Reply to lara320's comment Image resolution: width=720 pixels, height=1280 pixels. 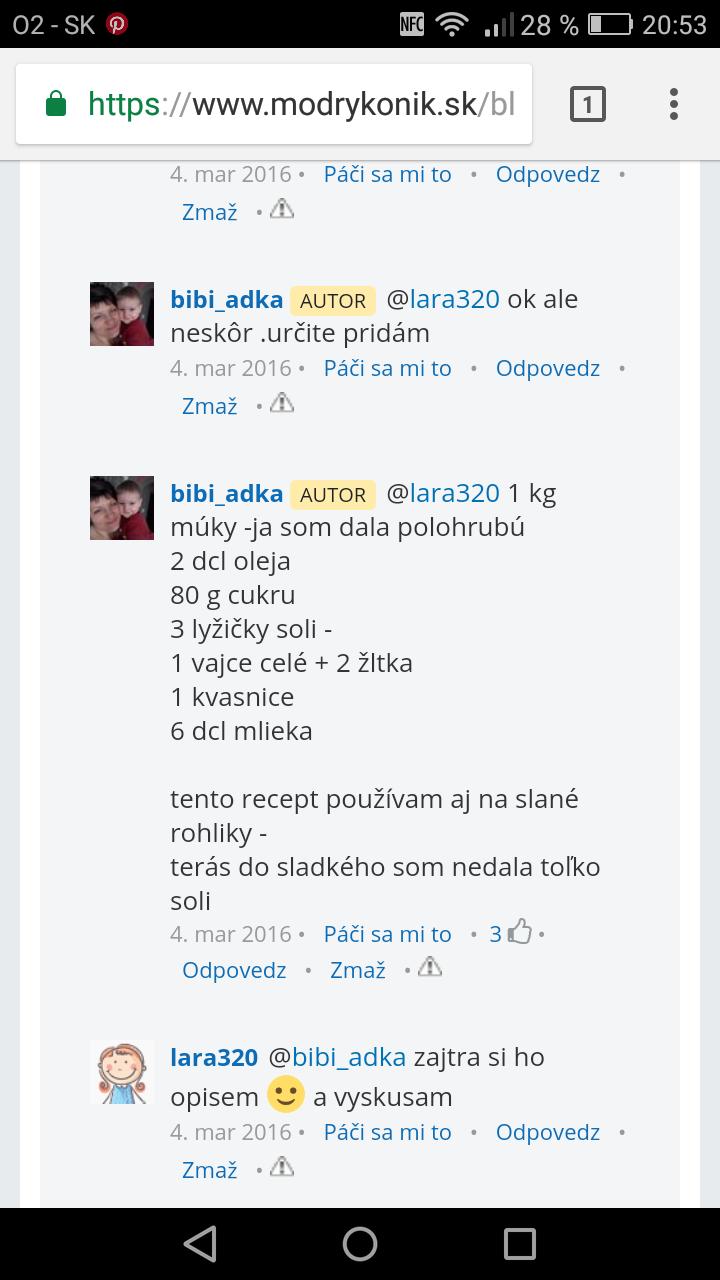(x=547, y=1132)
